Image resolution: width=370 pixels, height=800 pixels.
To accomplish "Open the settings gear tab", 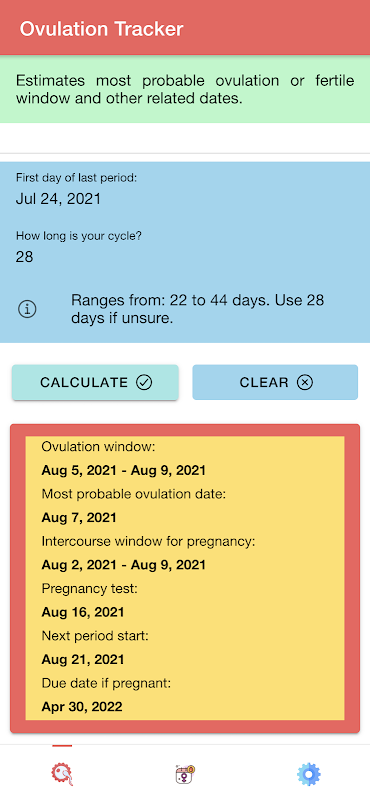I will (x=309, y=774).
